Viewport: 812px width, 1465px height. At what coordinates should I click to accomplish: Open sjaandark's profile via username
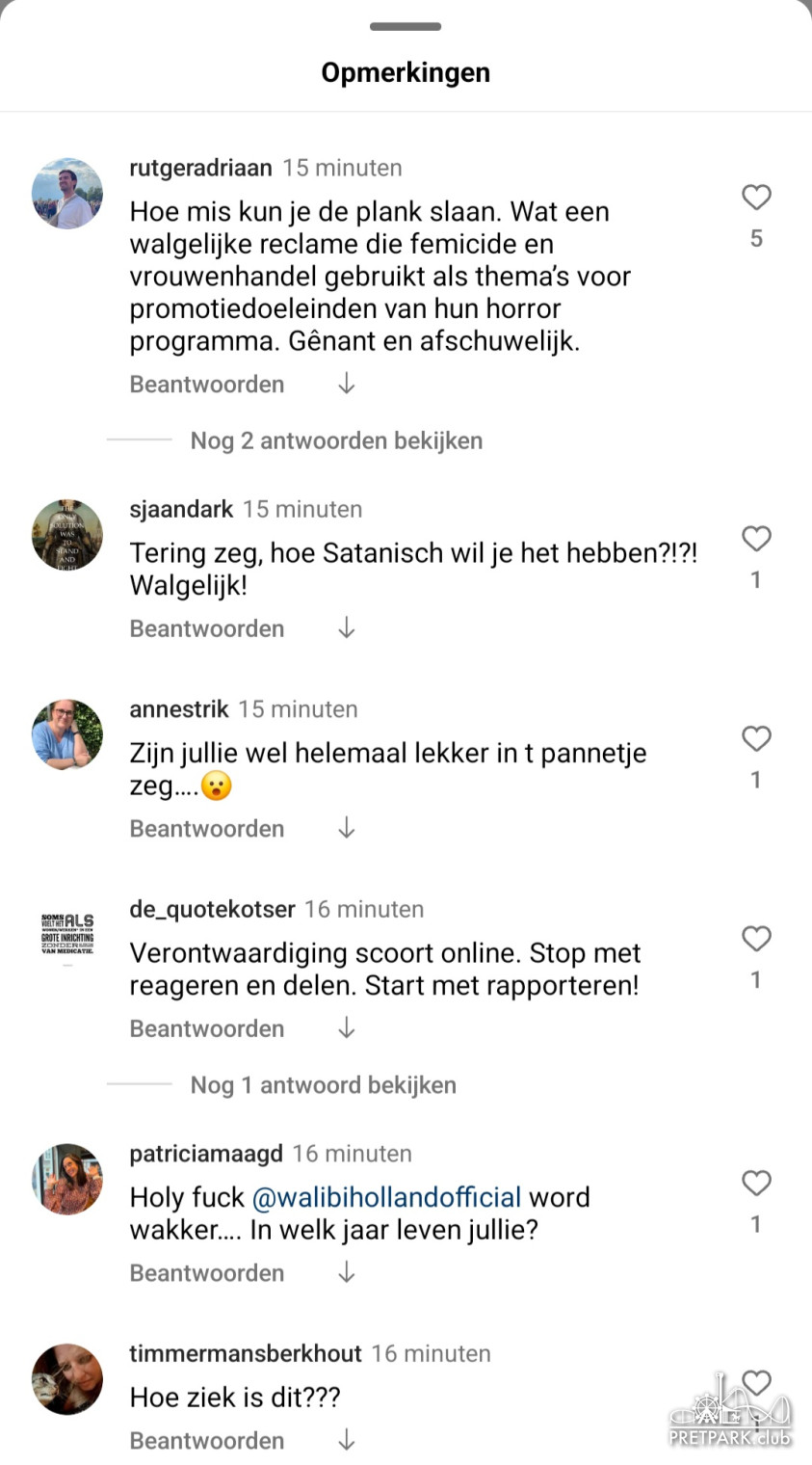[181, 509]
